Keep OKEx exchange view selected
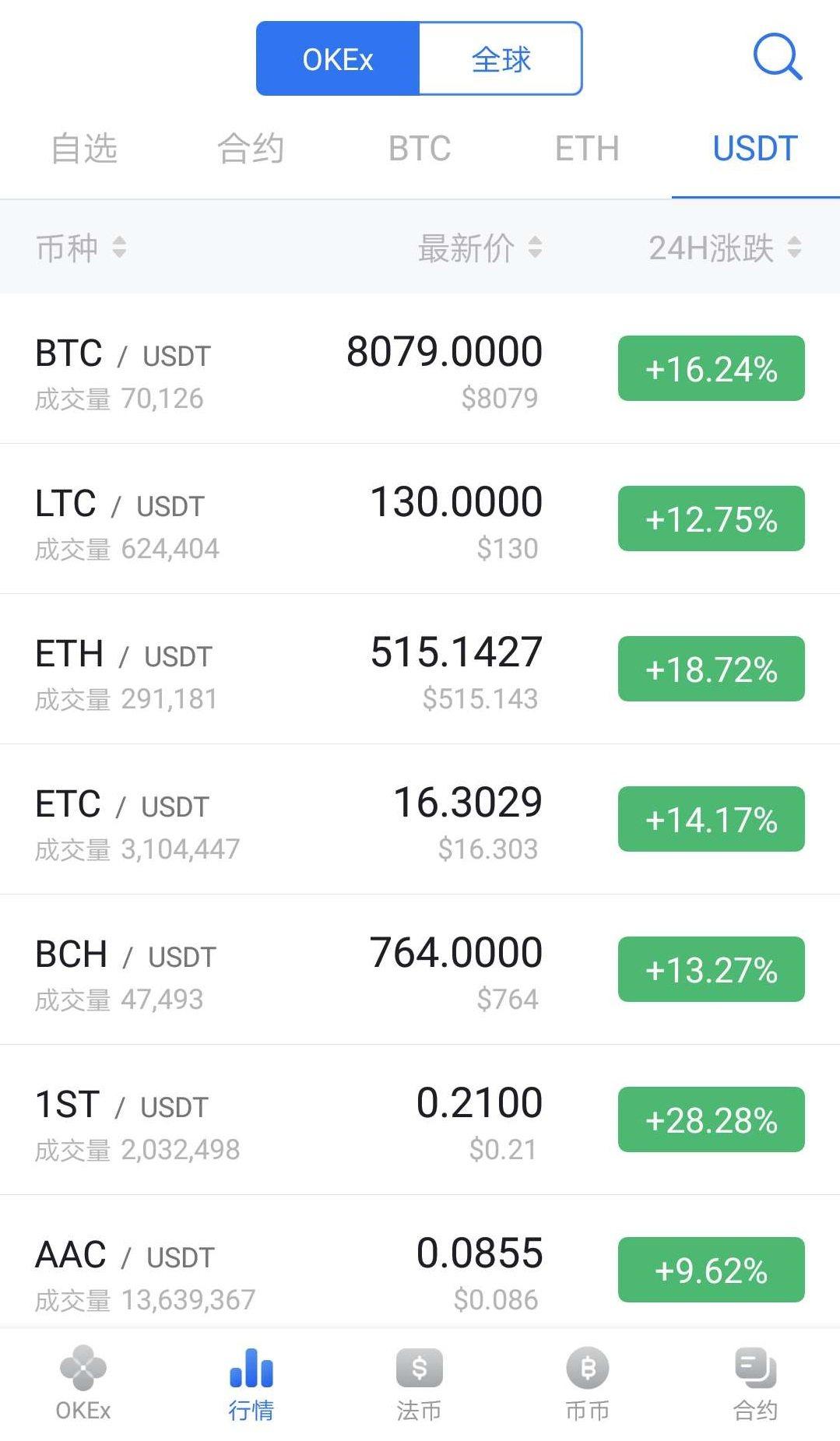Screen dimensions: 840x1441 (338, 58)
